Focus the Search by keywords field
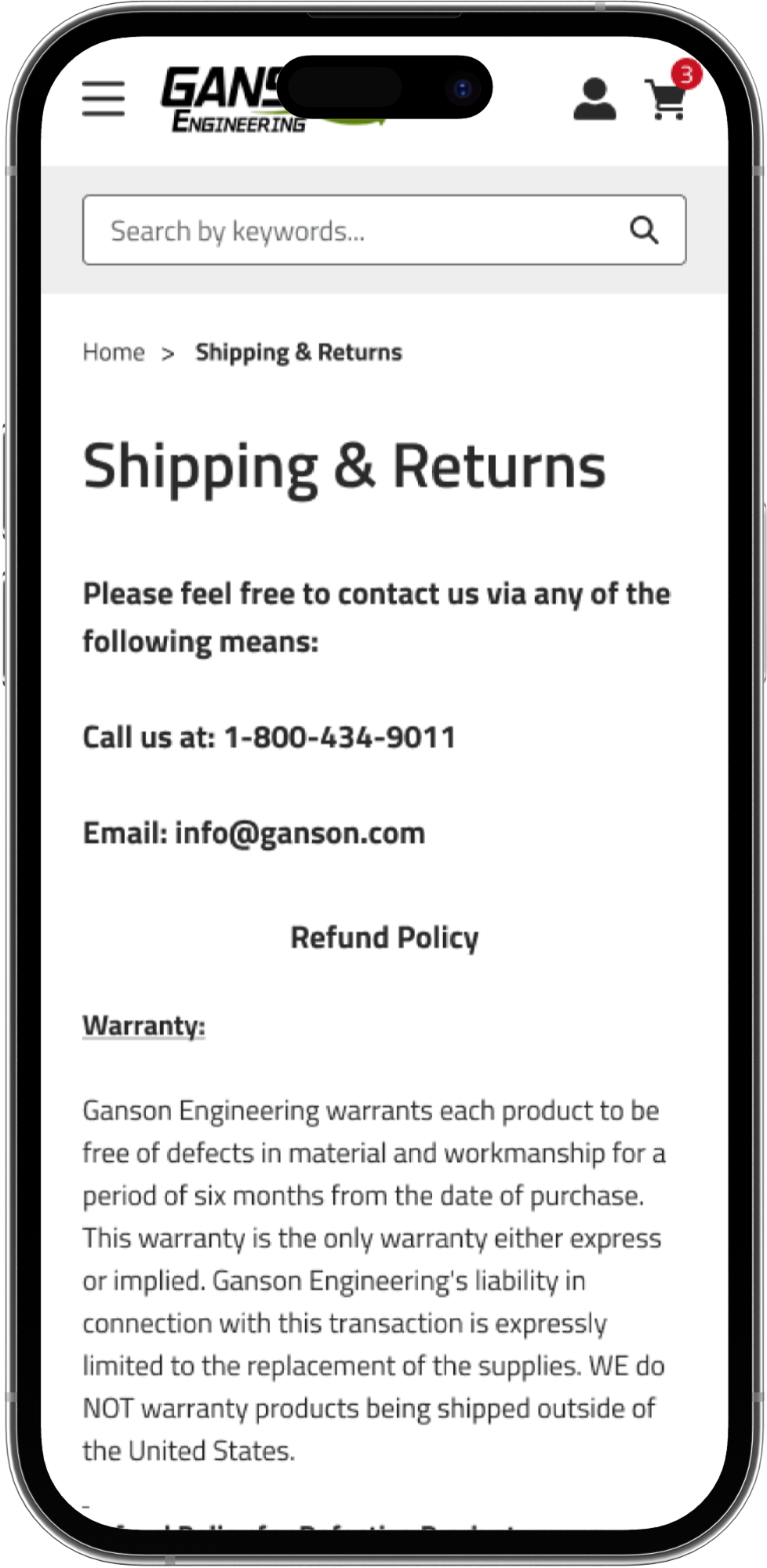The width and height of the screenshot is (767, 1568). tap(353, 230)
